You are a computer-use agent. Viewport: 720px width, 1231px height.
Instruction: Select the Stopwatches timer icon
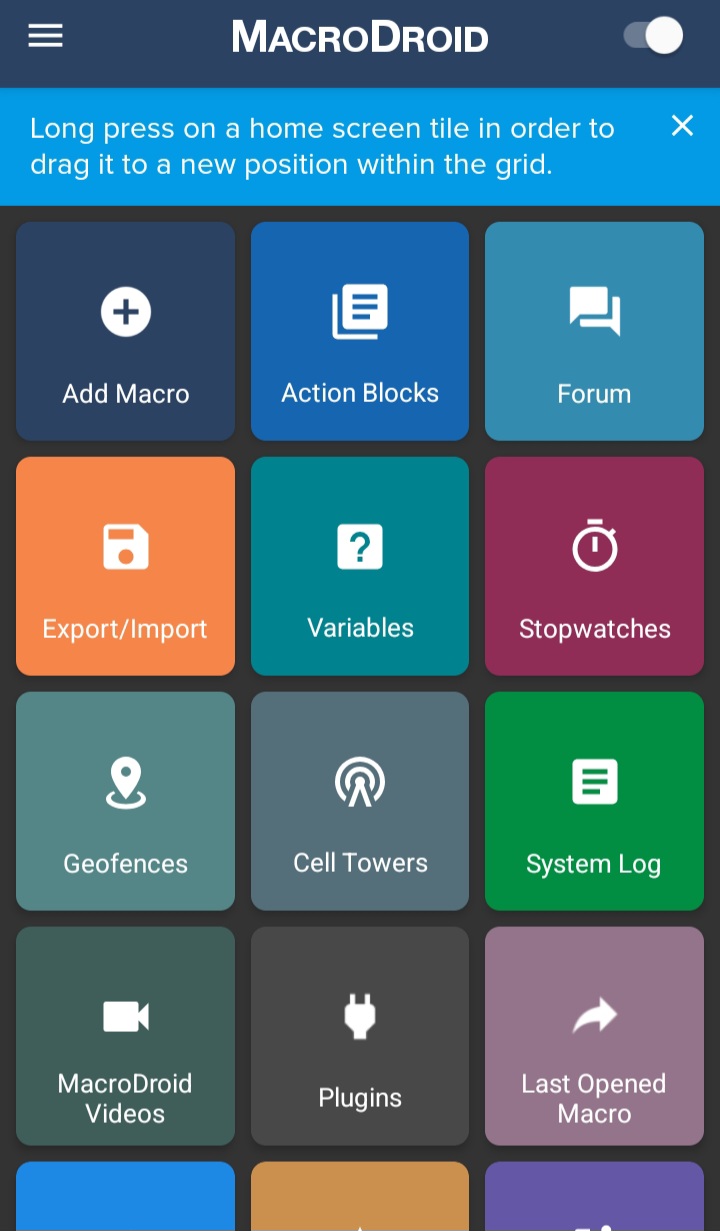pos(594,545)
